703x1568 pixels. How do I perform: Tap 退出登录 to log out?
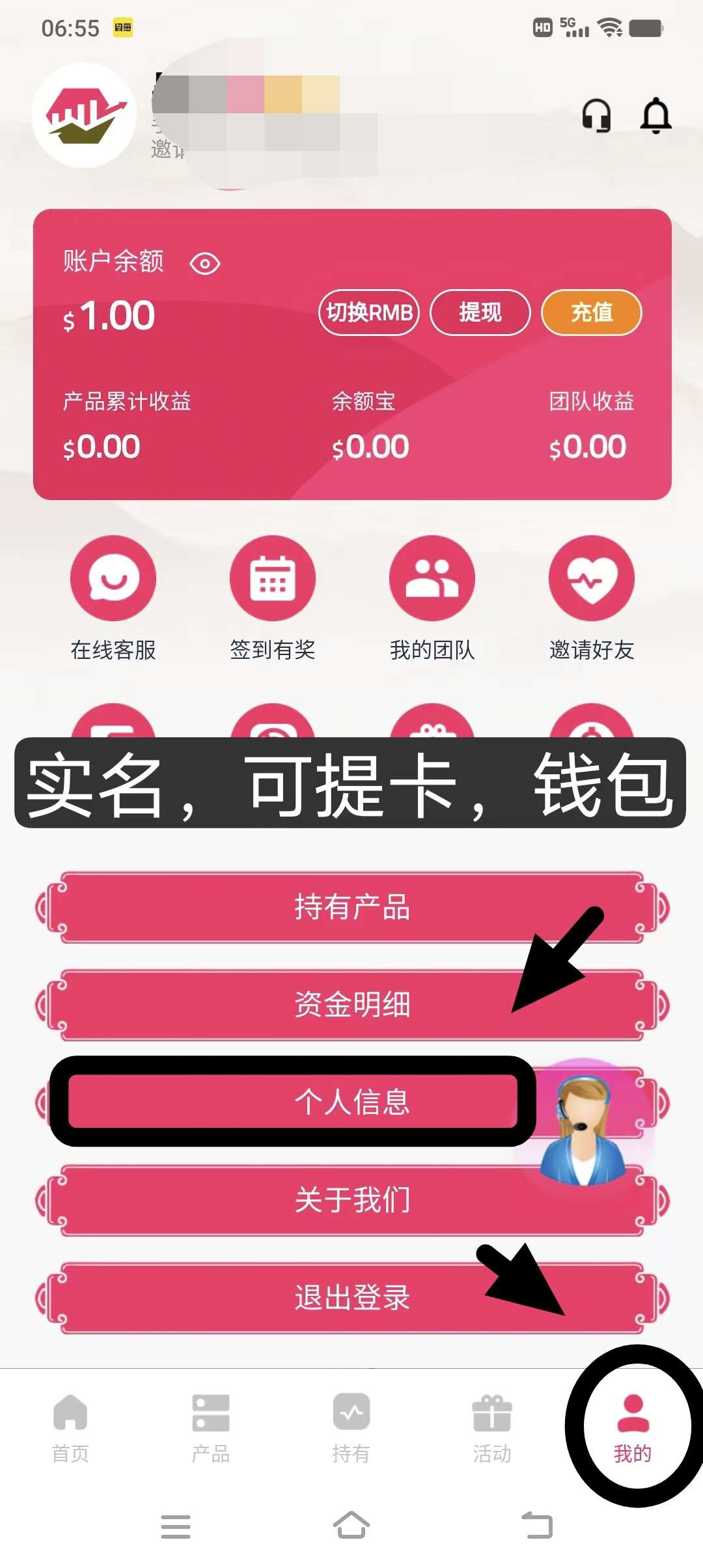click(351, 1297)
